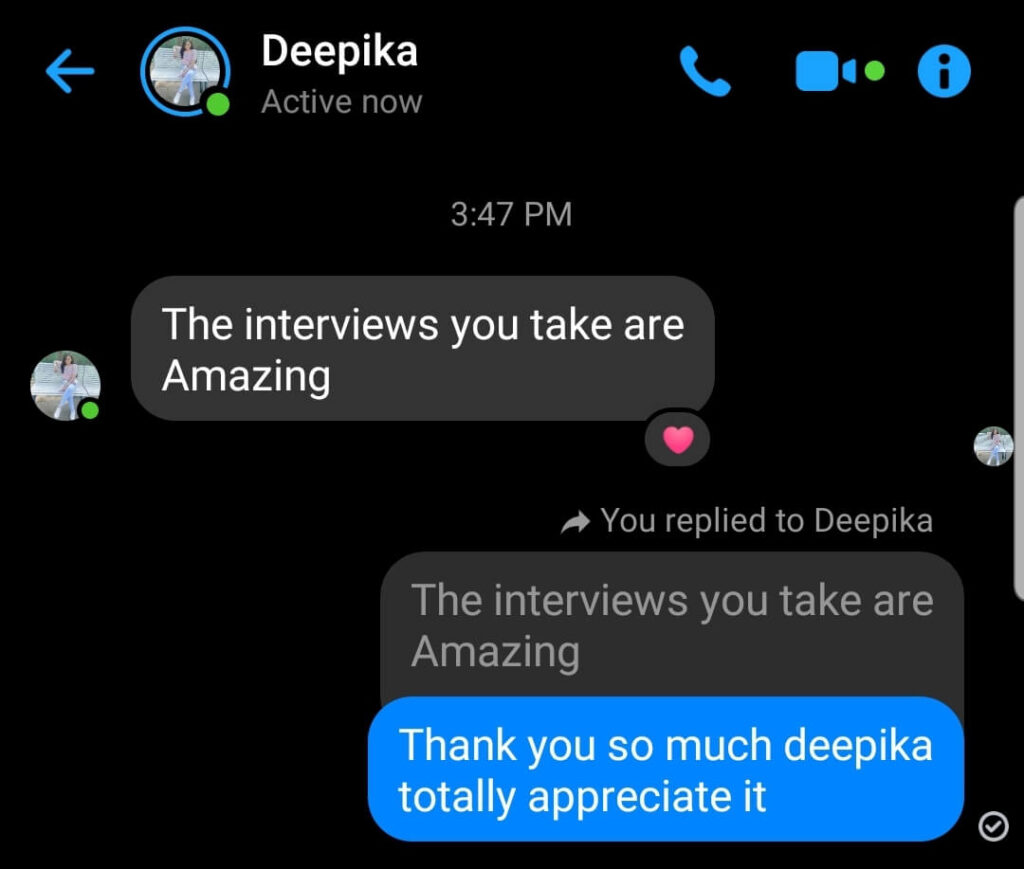This screenshot has width=1024, height=869.
Task: Open conversation info for Deepika
Action: pyautogui.click(x=944, y=72)
